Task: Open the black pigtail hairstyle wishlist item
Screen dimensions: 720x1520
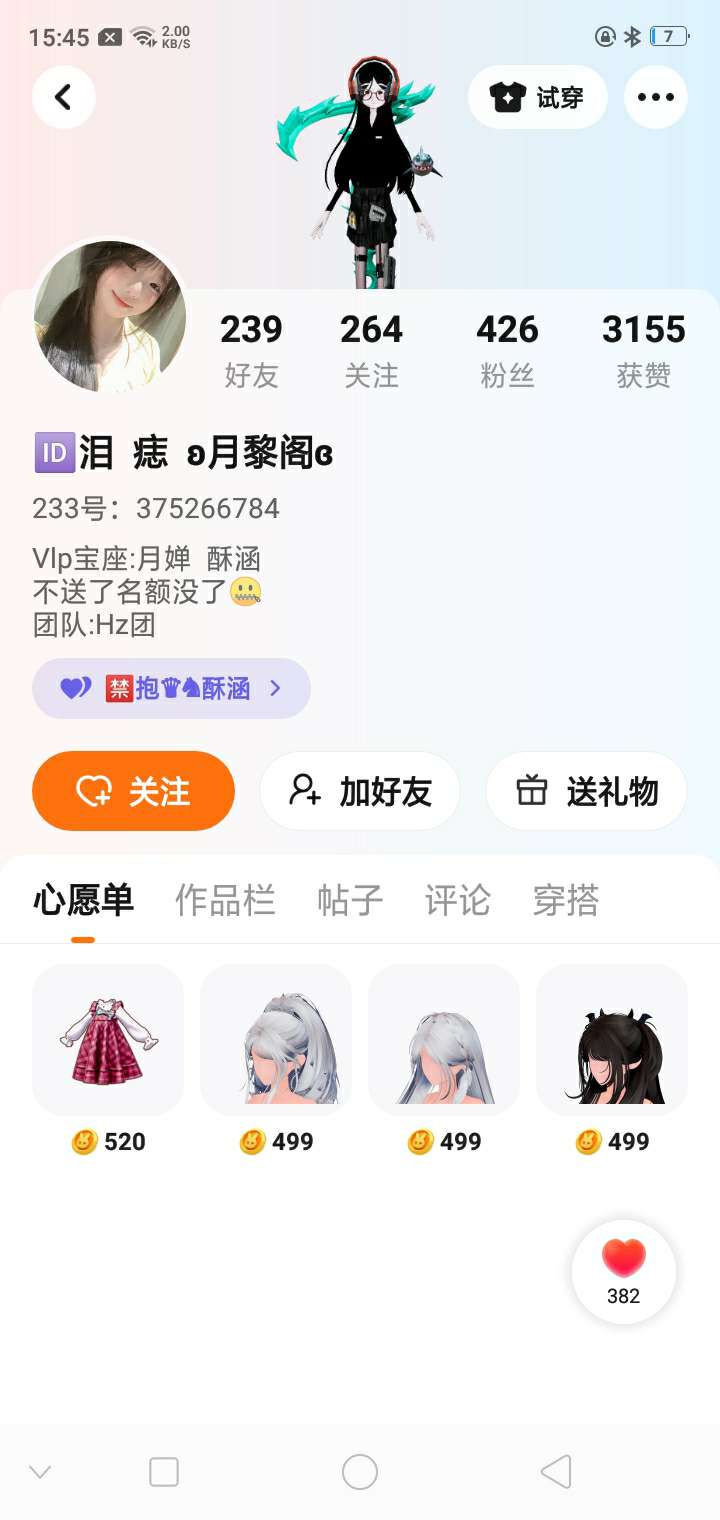Action: (x=612, y=1040)
